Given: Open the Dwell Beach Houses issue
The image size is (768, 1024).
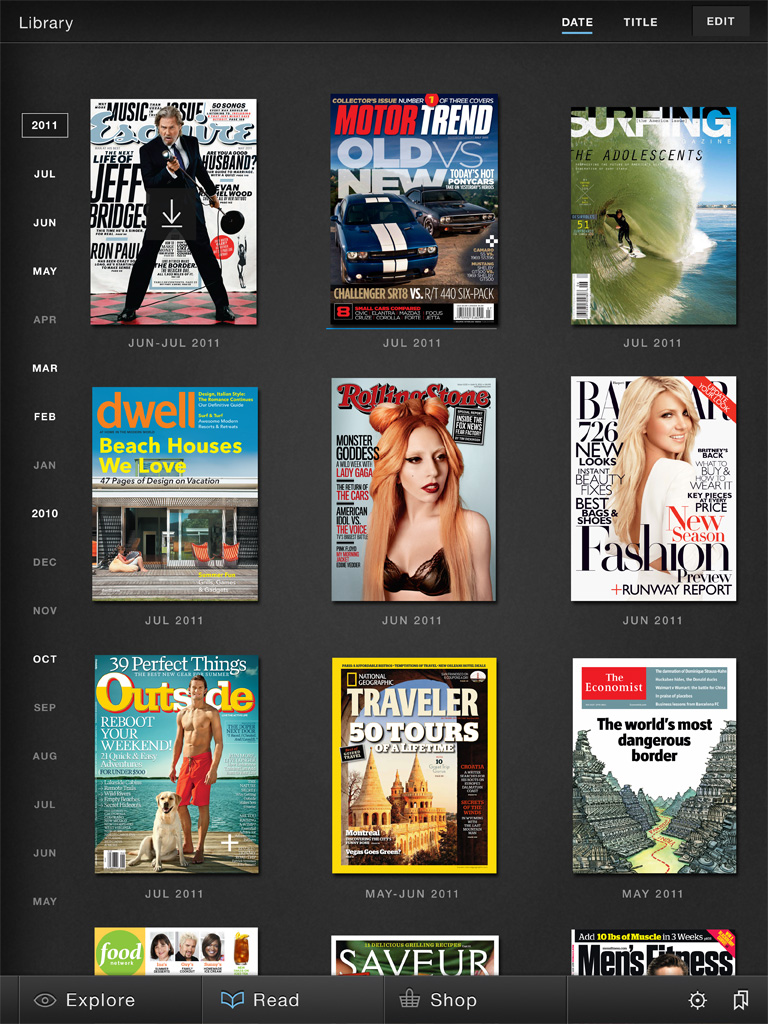Looking at the screenshot, I should 175,494.
